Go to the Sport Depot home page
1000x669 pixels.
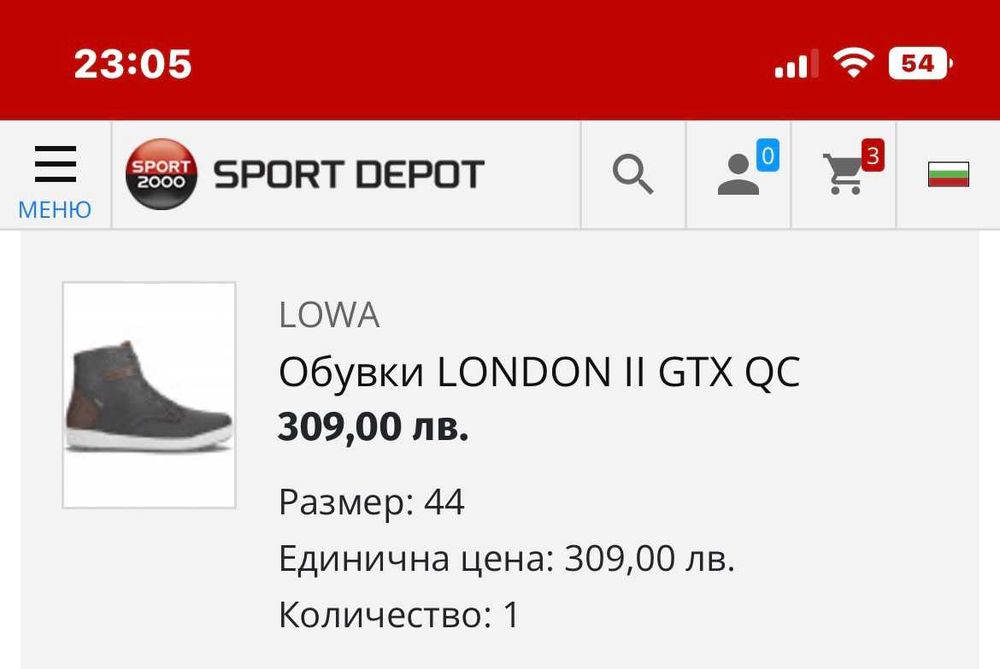click(305, 175)
